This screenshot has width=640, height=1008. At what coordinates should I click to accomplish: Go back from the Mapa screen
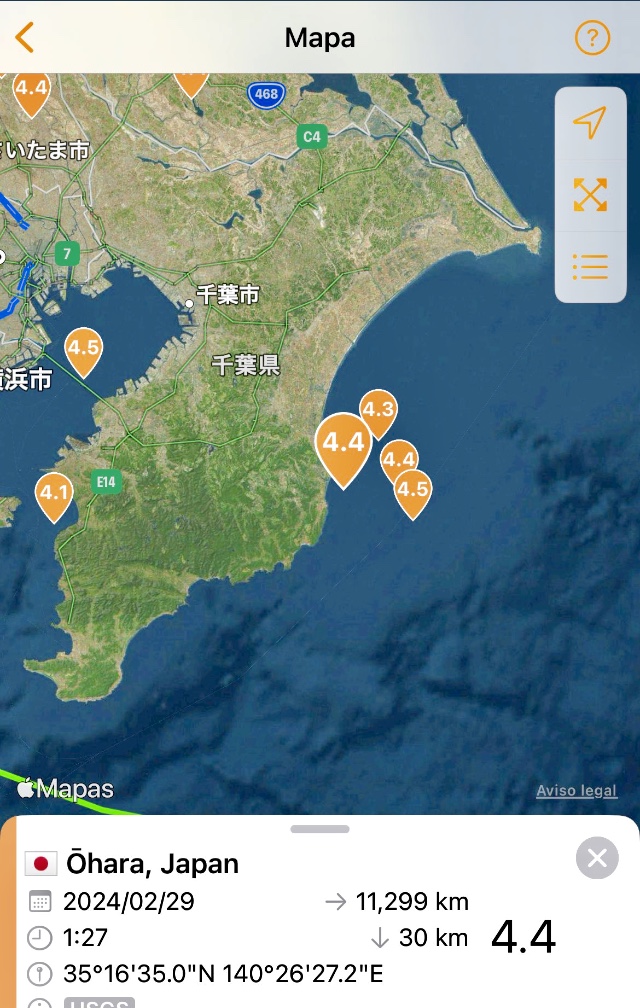(x=25, y=38)
